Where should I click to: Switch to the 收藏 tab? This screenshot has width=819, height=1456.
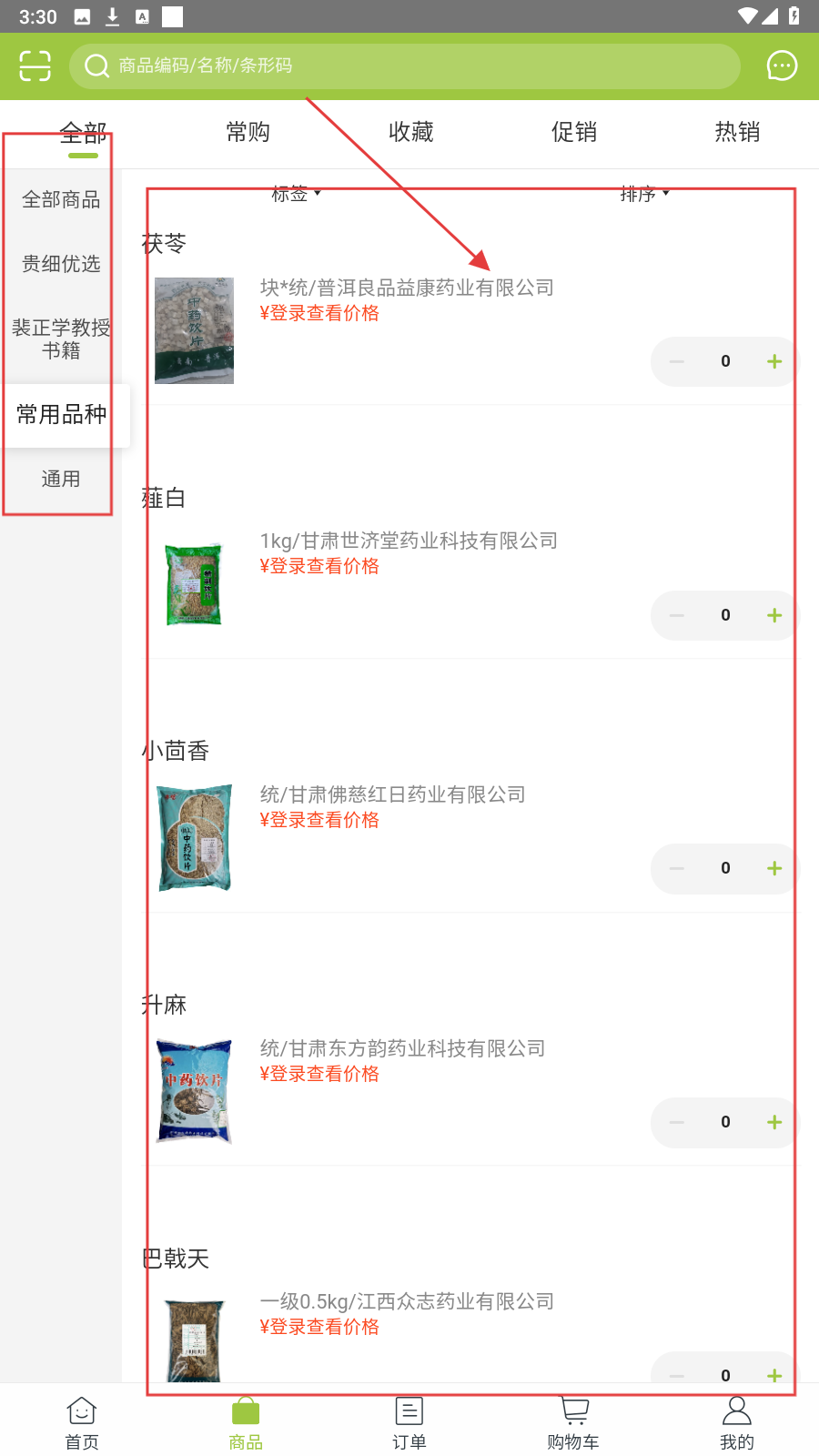pyautogui.click(x=410, y=132)
